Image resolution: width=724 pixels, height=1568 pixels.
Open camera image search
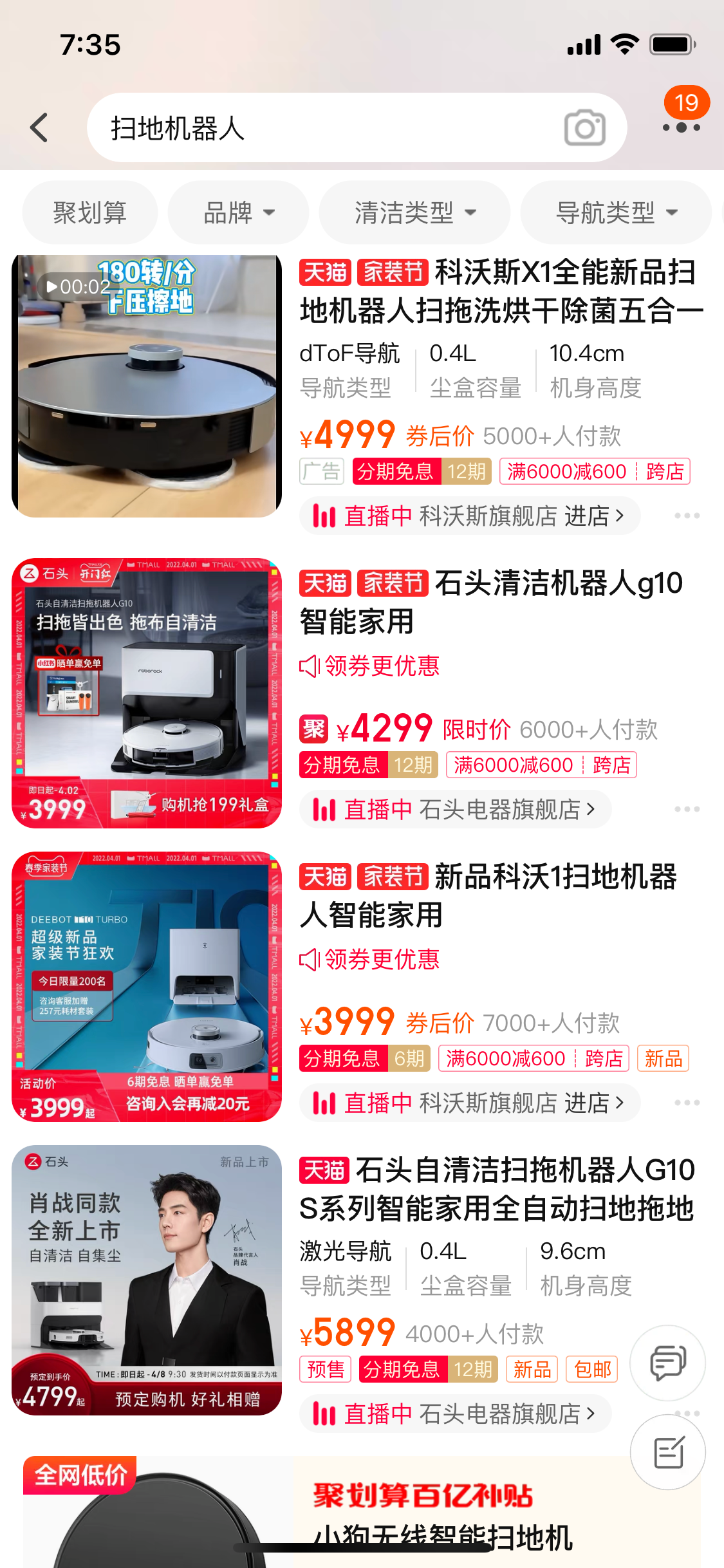[584, 128]
